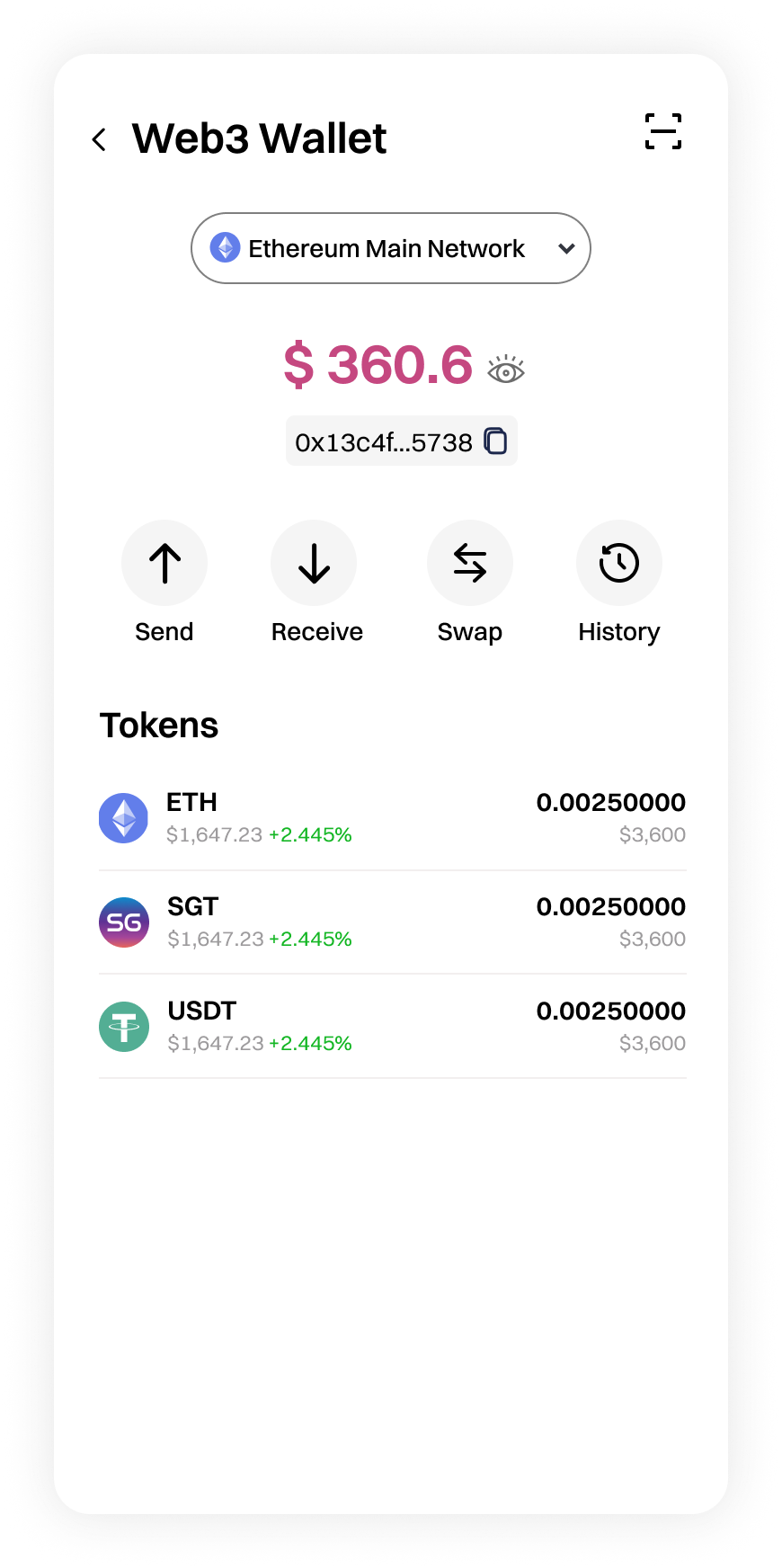
Task: Open the SGT token row
Action: click(x=392, y=922)
